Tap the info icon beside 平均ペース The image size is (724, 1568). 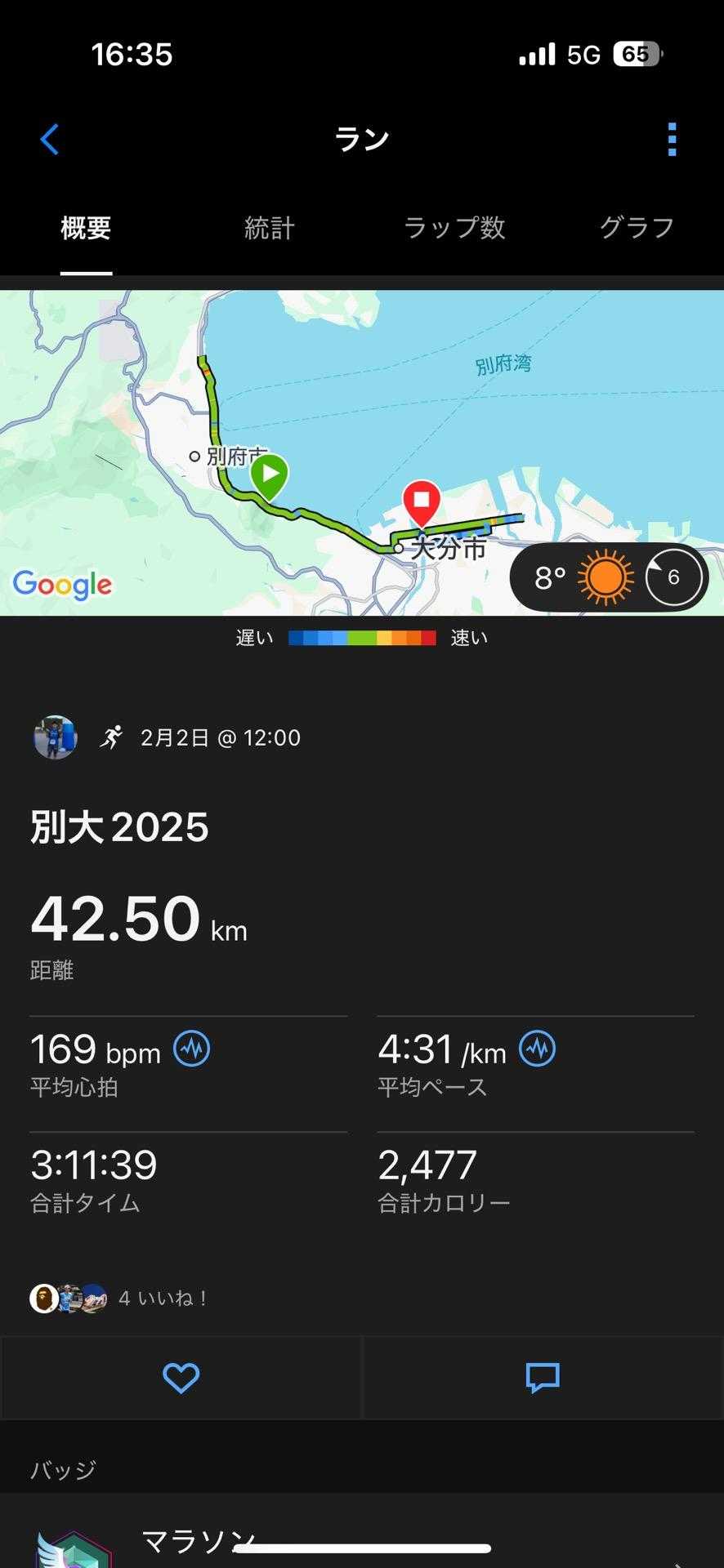(538, 1049)
